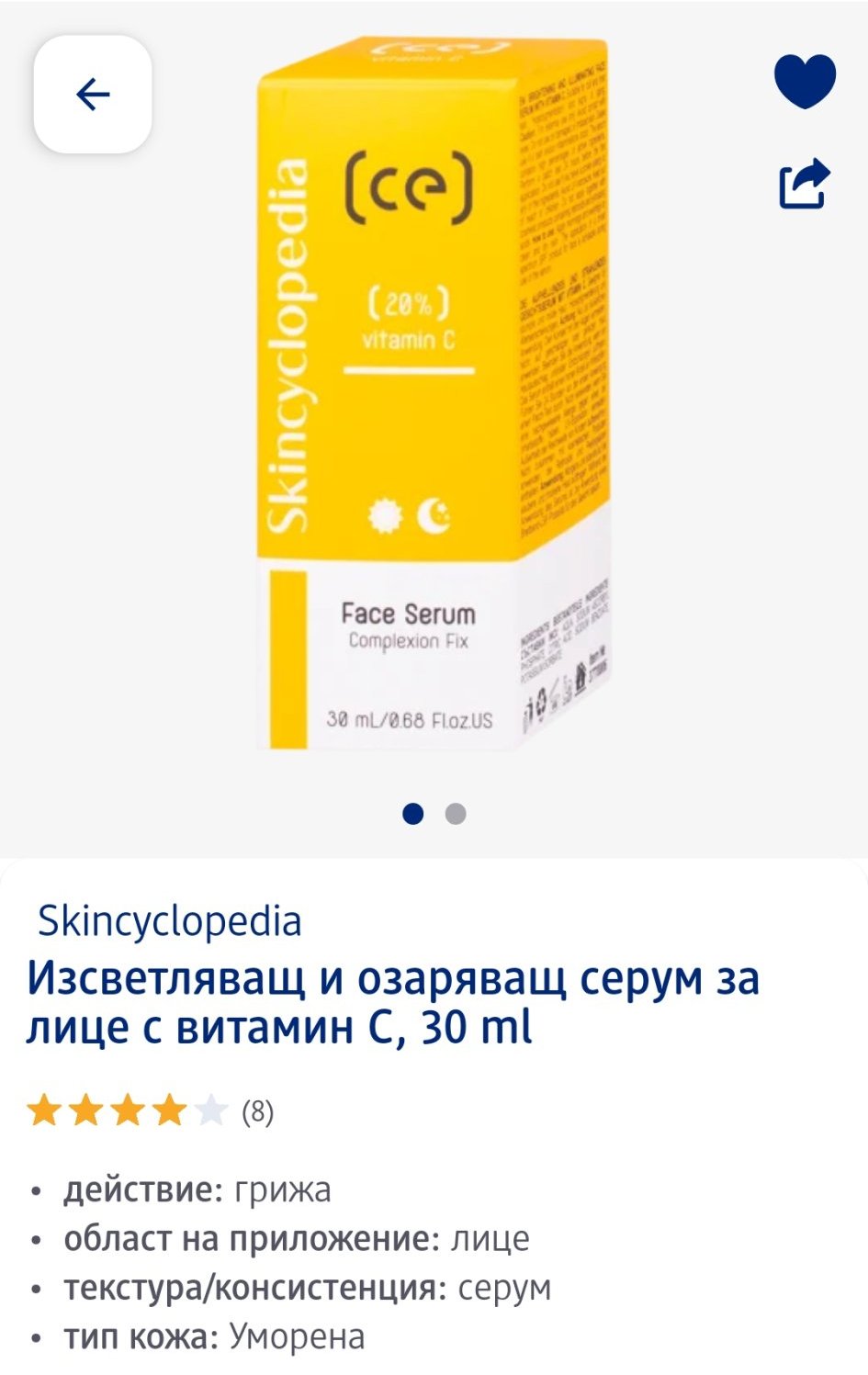The width and height of the screenshot is (868, 1375).
Task: Open the Skincyclopedia serum product image
Action: (x=434, y=395)
